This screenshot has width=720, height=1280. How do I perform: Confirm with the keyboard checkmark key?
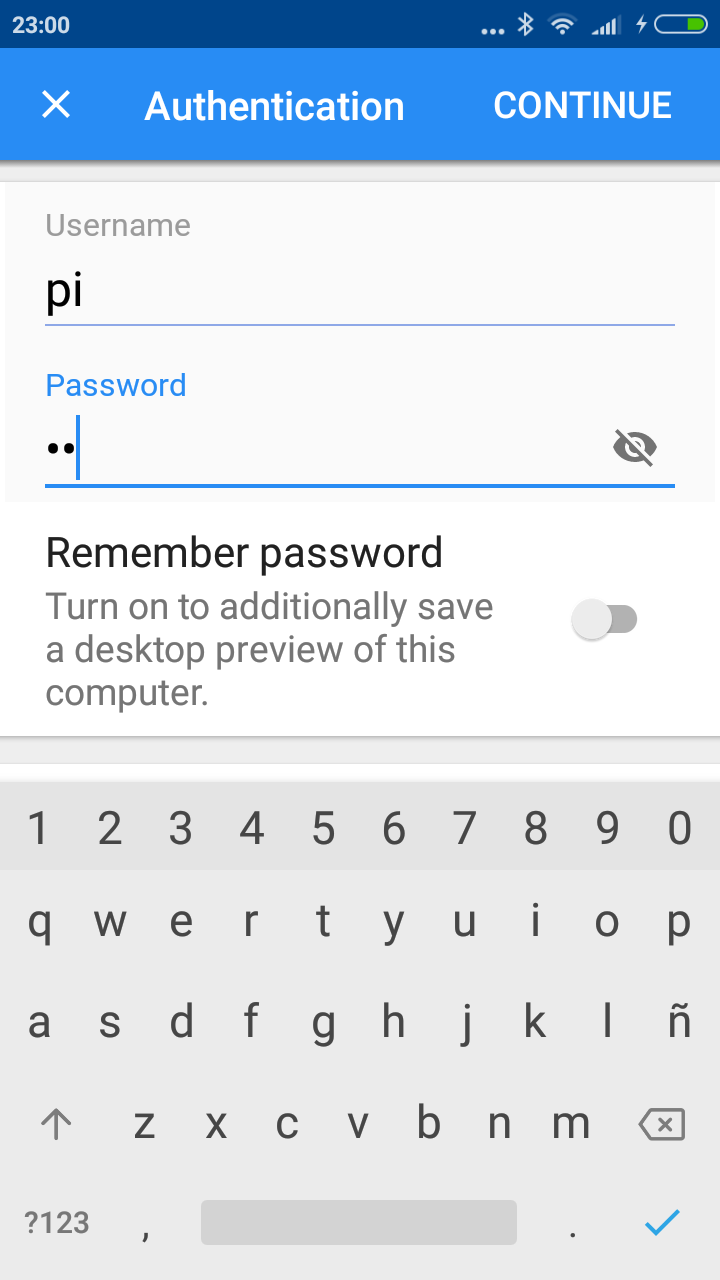(x=662, y=1222)
